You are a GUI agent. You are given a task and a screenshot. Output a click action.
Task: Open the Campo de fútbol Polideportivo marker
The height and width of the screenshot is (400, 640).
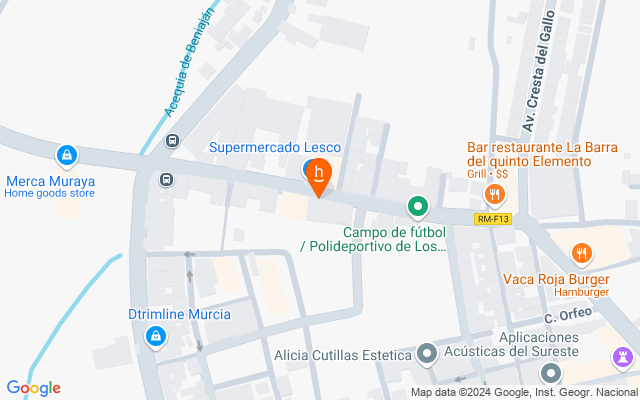point(418,207)
